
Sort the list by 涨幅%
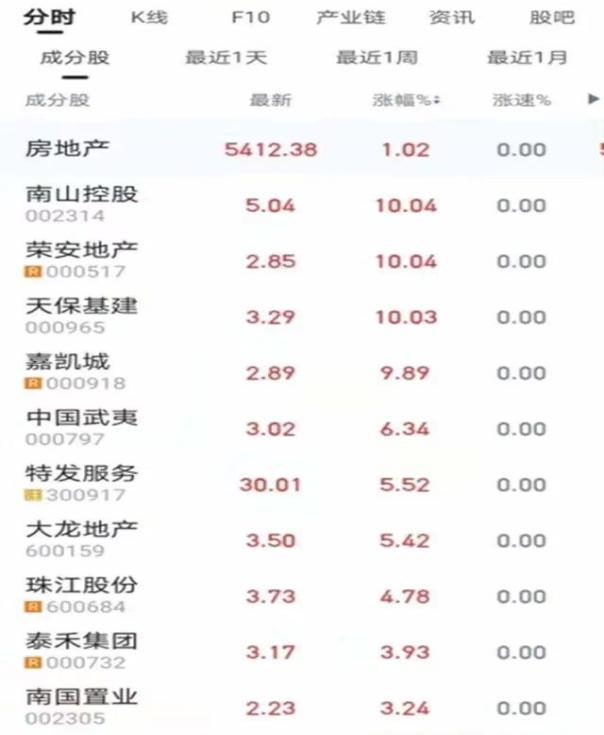click(x=407, y=100)
